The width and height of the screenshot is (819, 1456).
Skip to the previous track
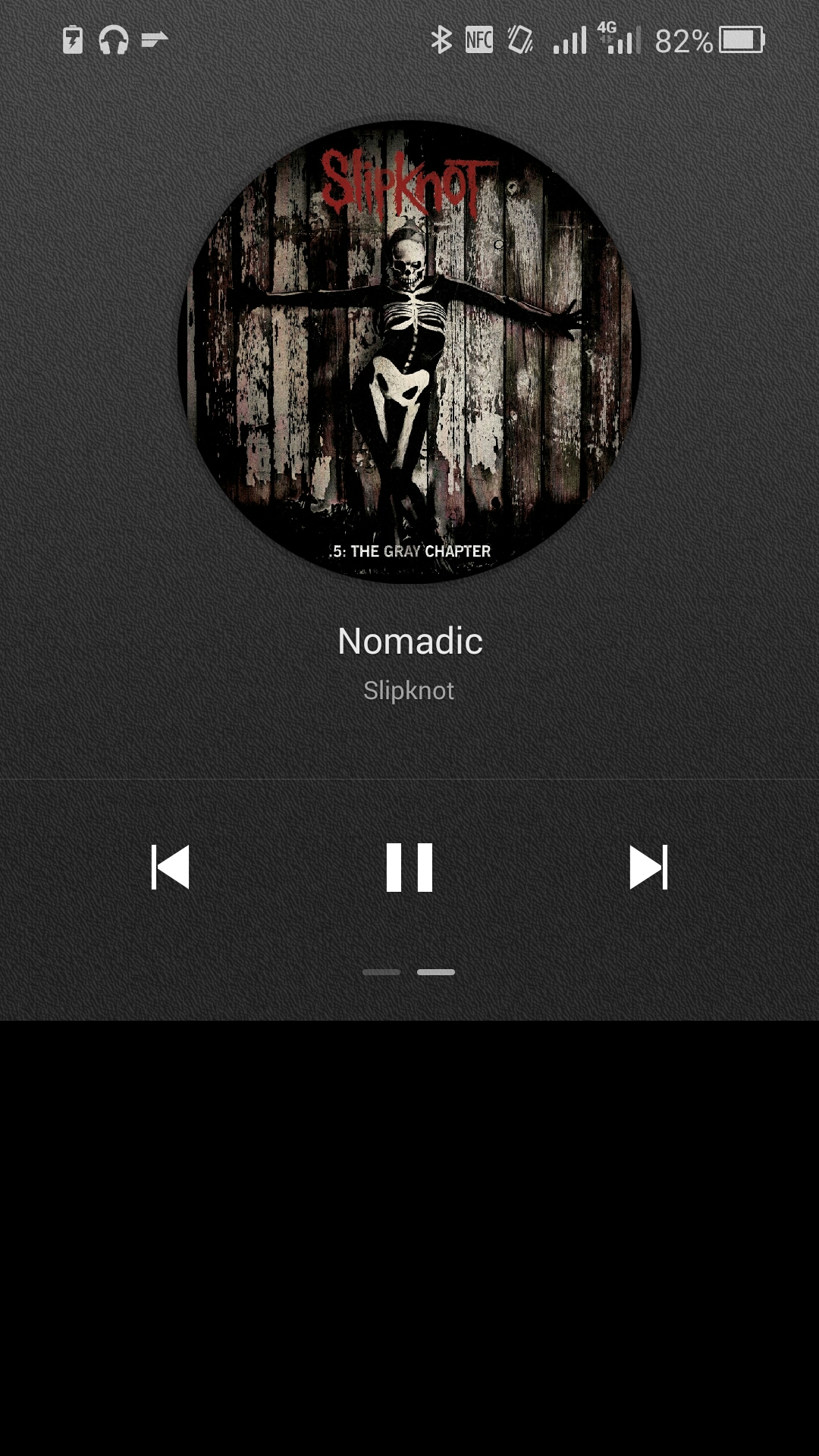(170, 867)
